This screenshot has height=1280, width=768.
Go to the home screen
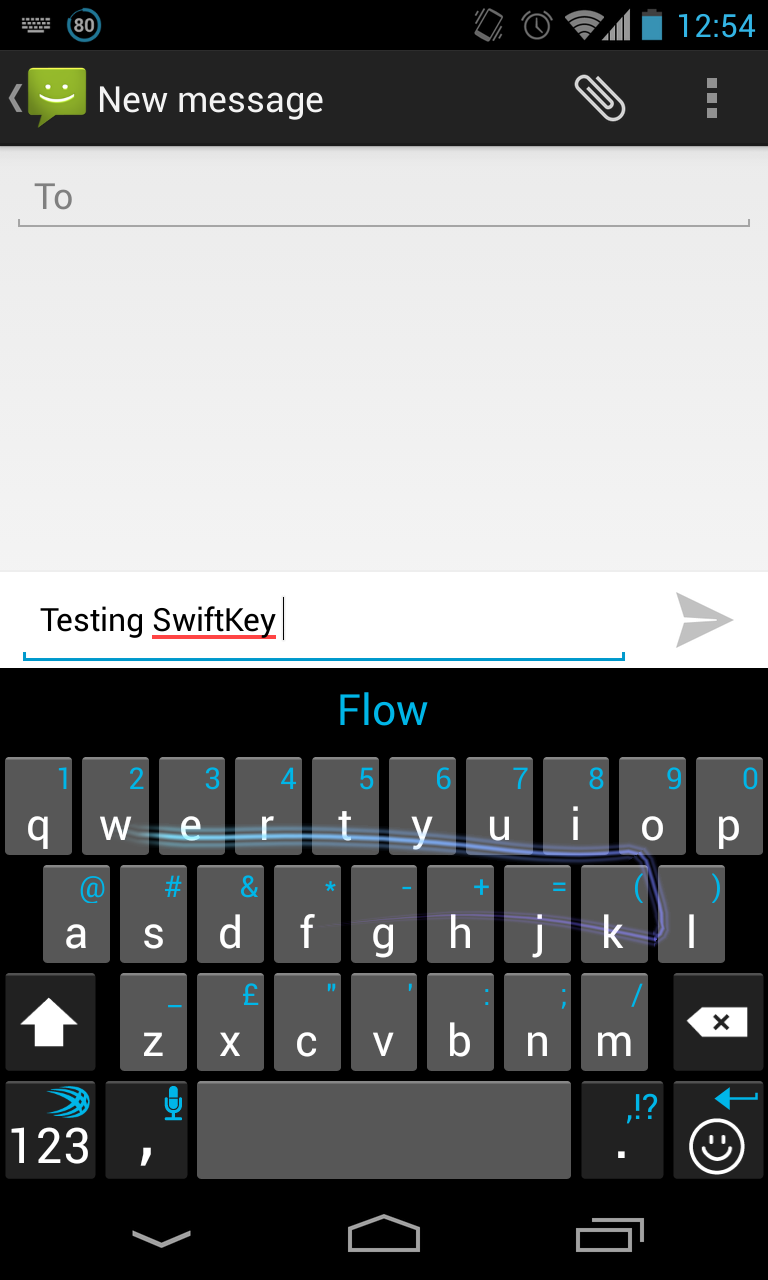(x=384, y=1235)
